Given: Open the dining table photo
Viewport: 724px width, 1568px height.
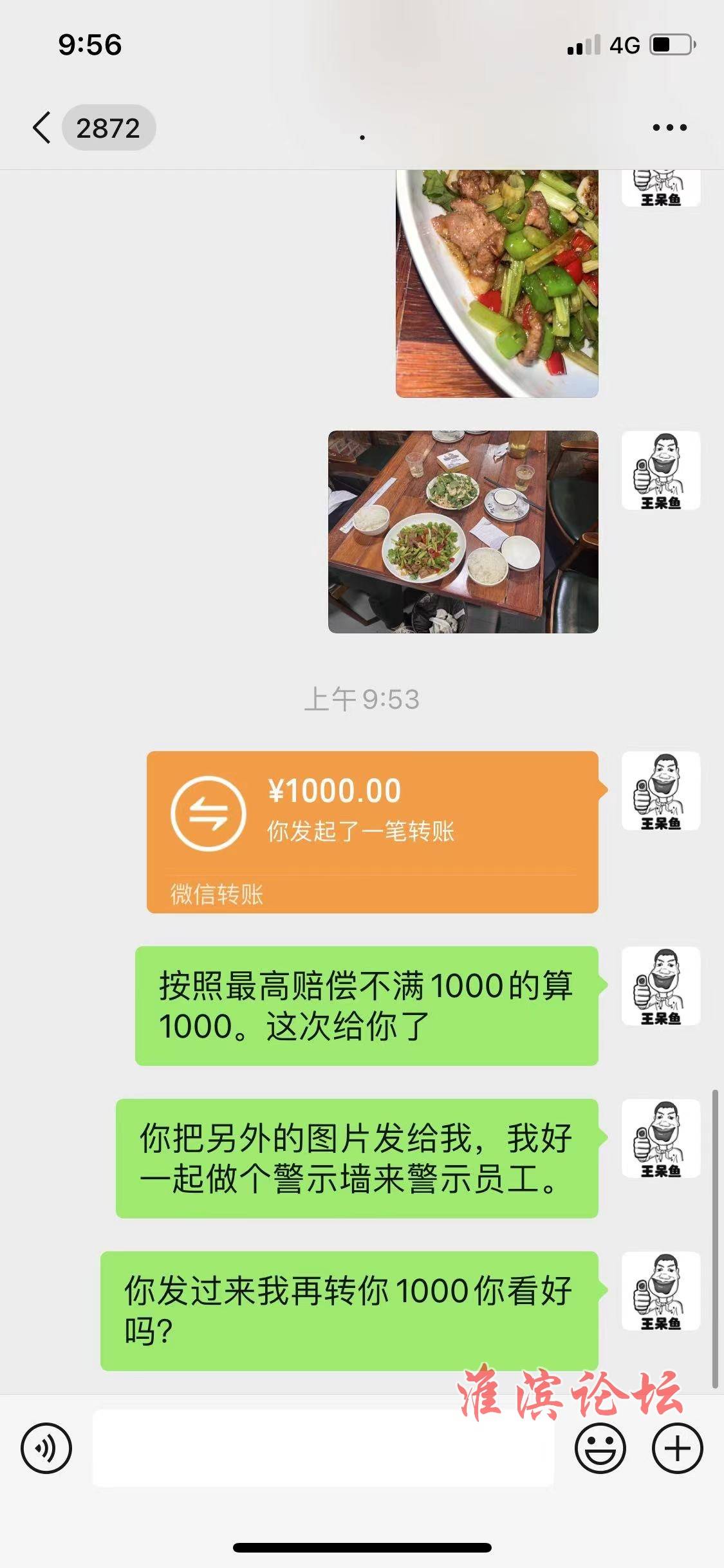Looking at the screenshot, I should point(463,532).
